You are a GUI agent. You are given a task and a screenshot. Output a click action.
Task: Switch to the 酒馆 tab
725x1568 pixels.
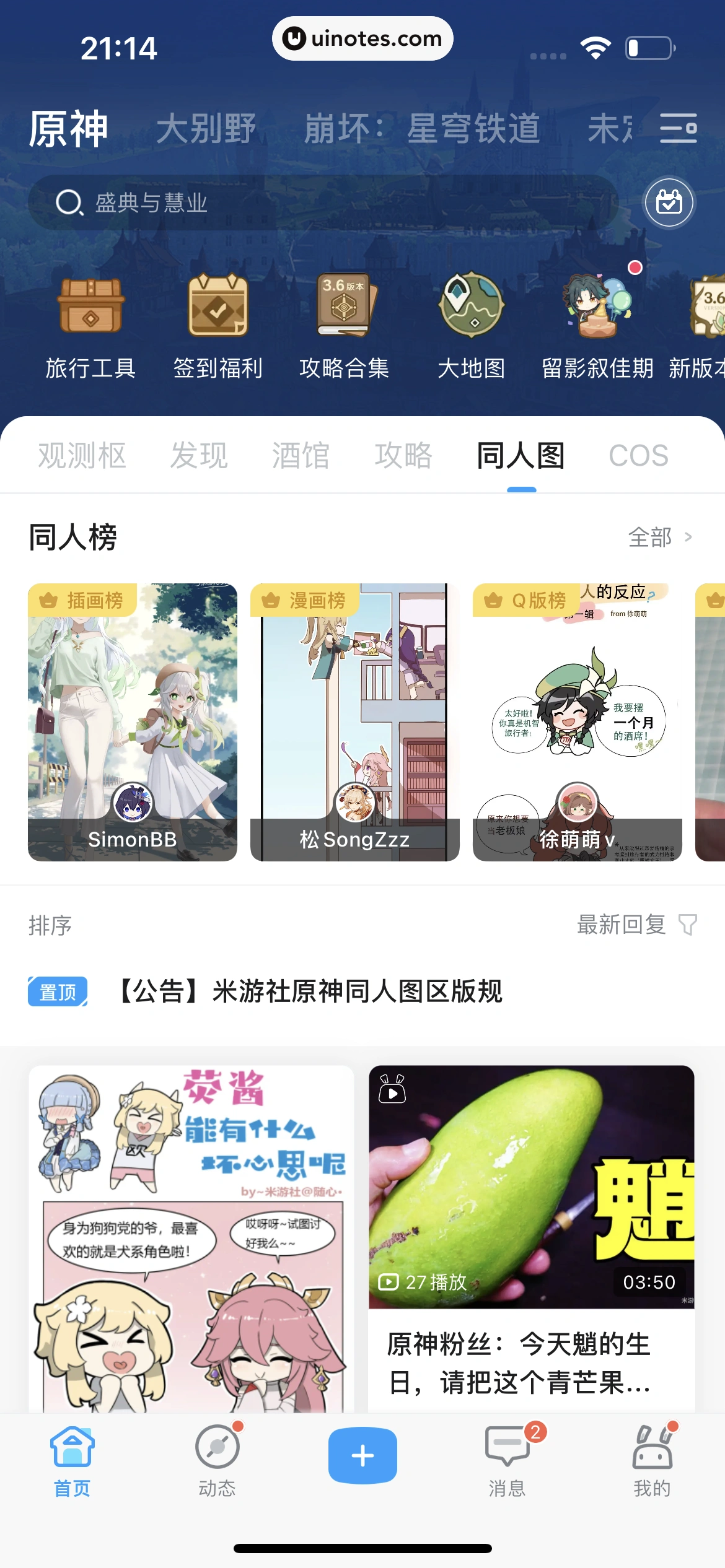click(301, 456)
